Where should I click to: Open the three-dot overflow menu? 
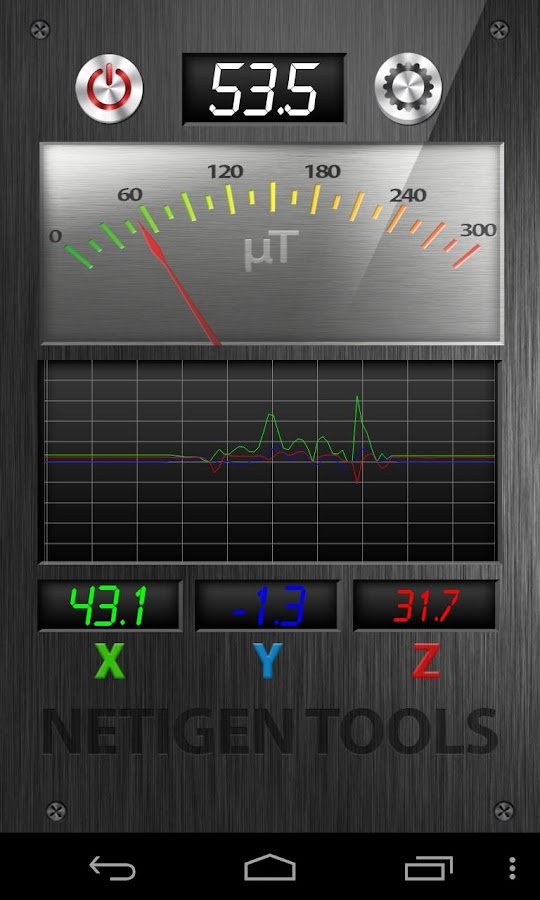point(512,868)
